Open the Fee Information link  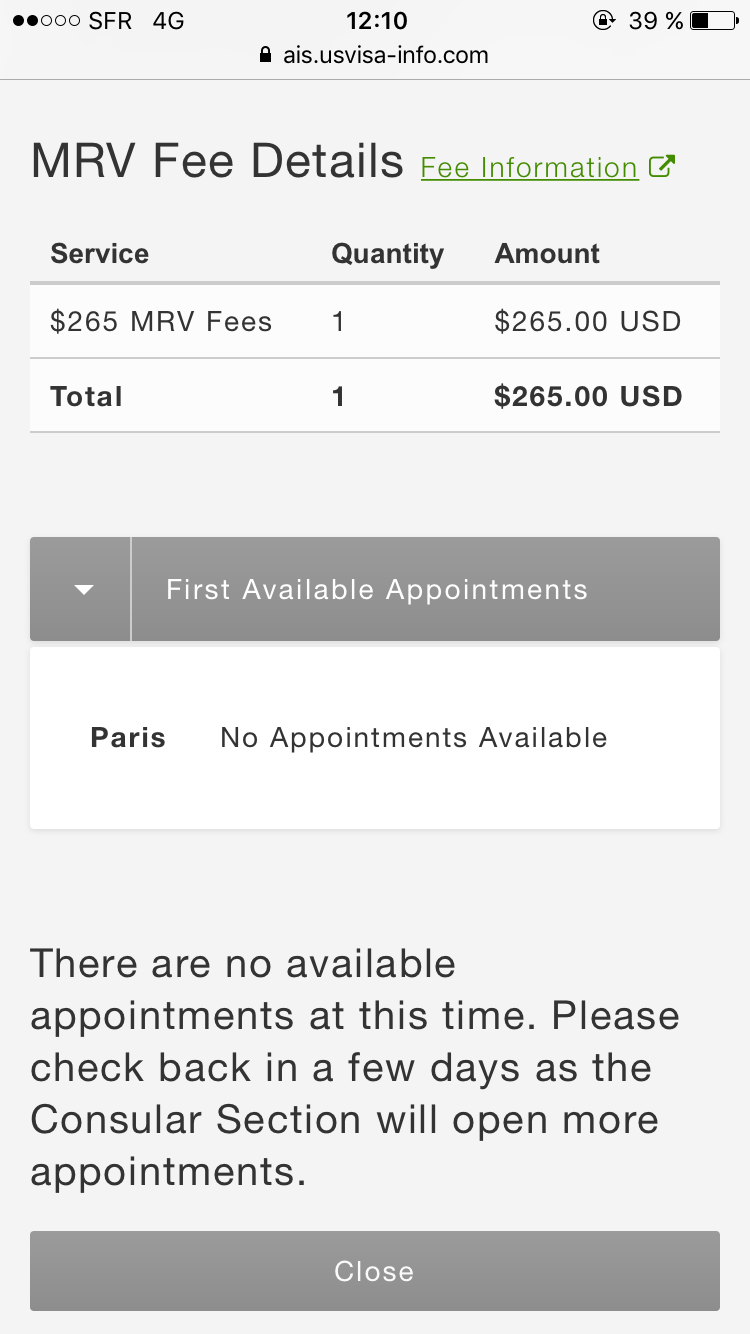point(548,167)
